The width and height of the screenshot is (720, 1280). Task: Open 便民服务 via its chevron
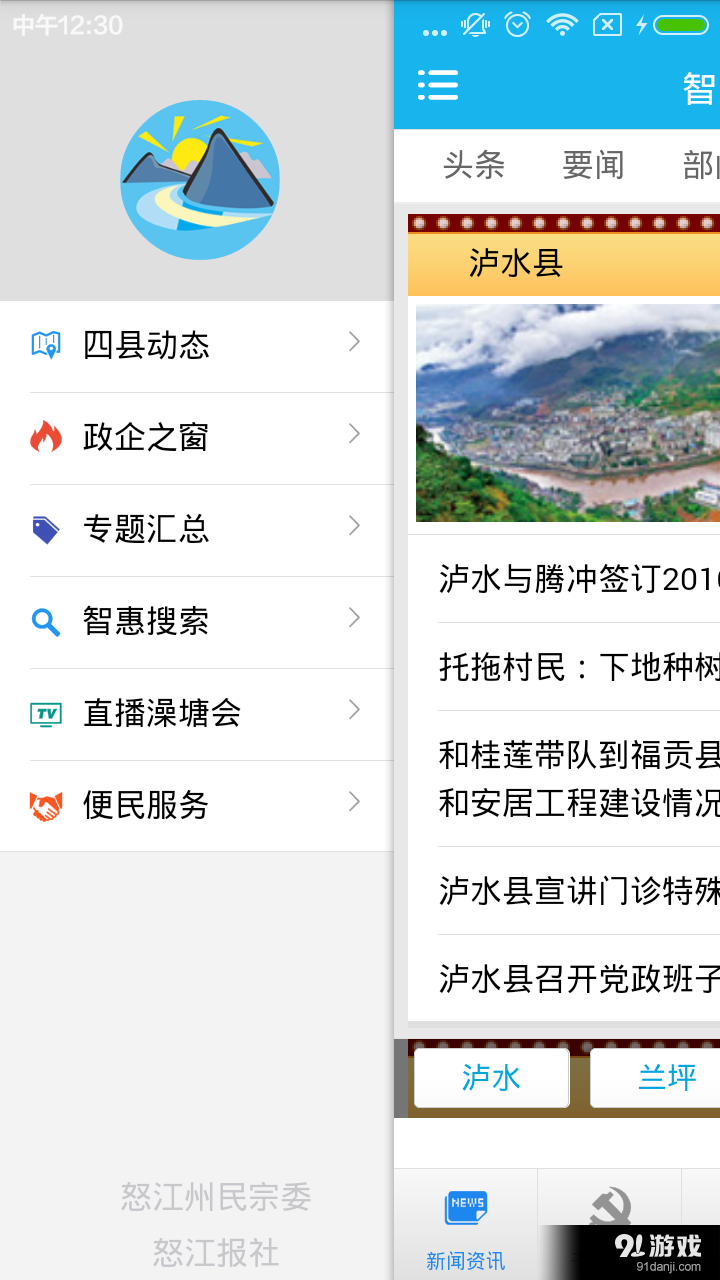point(353,801)
